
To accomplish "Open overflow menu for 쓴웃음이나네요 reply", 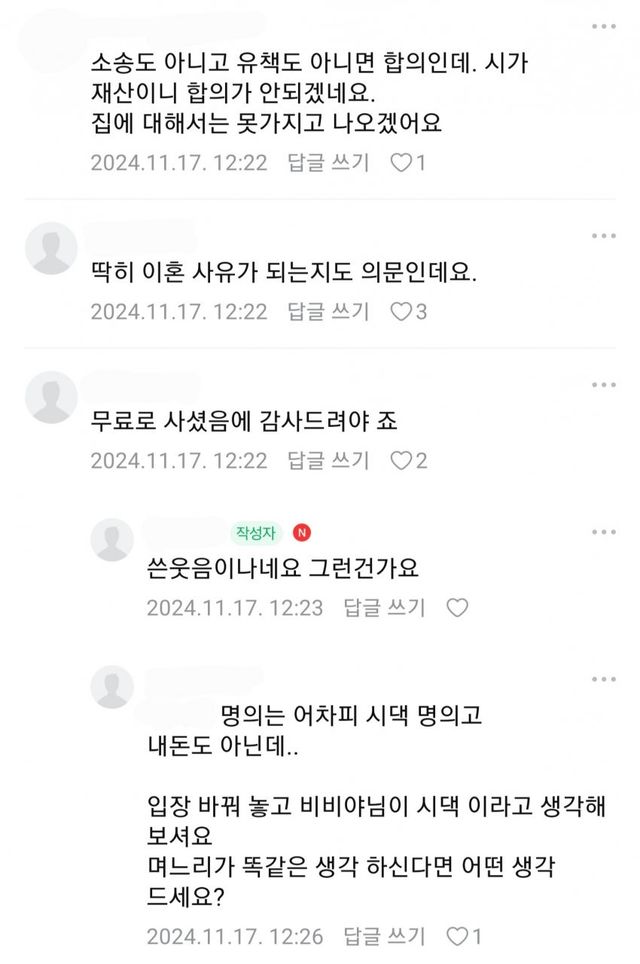I will 603,532.
